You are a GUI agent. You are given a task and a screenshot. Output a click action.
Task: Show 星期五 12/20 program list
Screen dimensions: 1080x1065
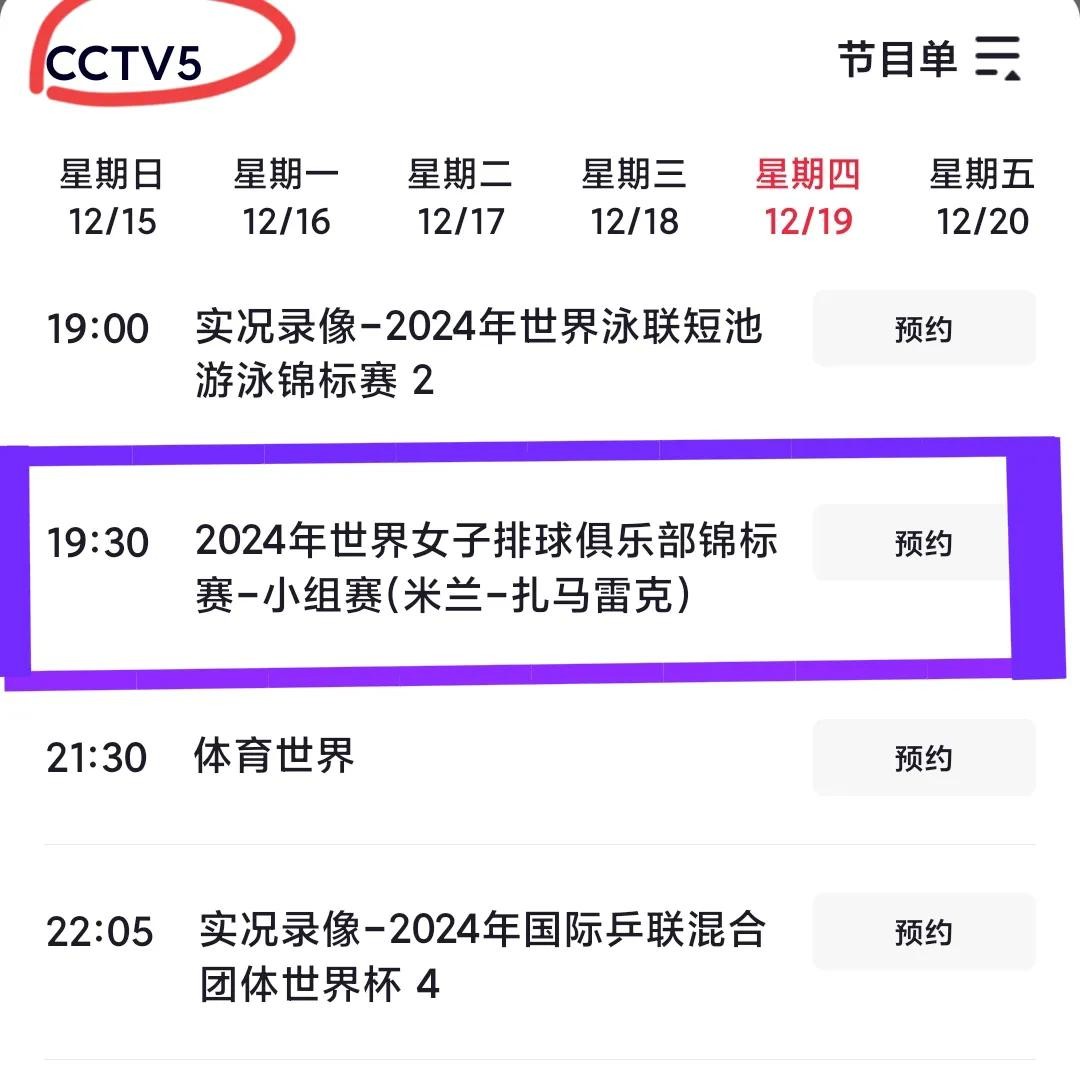(x=981, y=197)
